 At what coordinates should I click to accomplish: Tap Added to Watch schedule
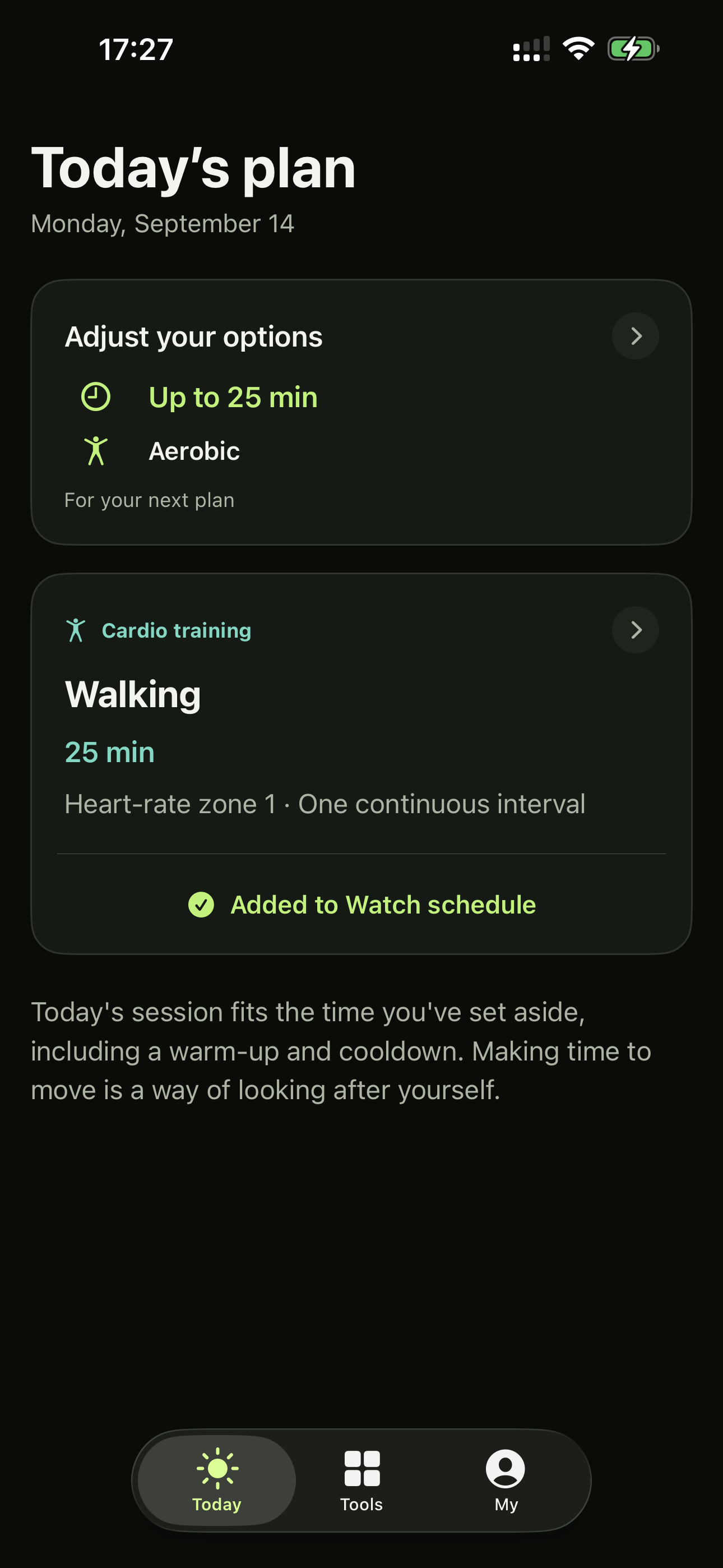[361, 905]
